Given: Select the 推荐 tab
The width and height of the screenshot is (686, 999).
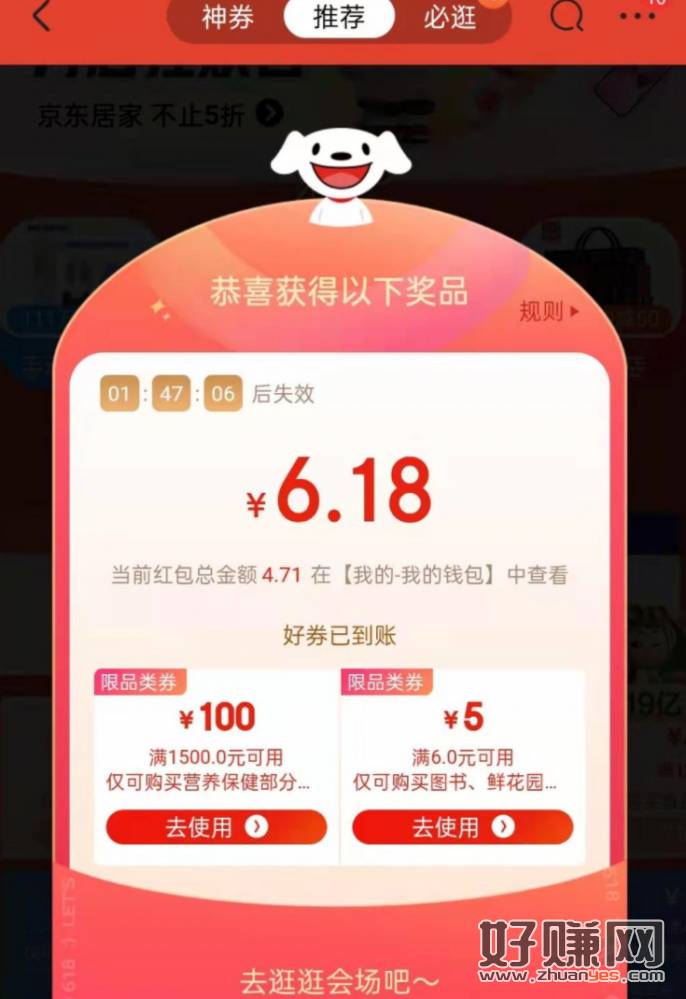Looking at the screenshot, I should coord(338,18).
